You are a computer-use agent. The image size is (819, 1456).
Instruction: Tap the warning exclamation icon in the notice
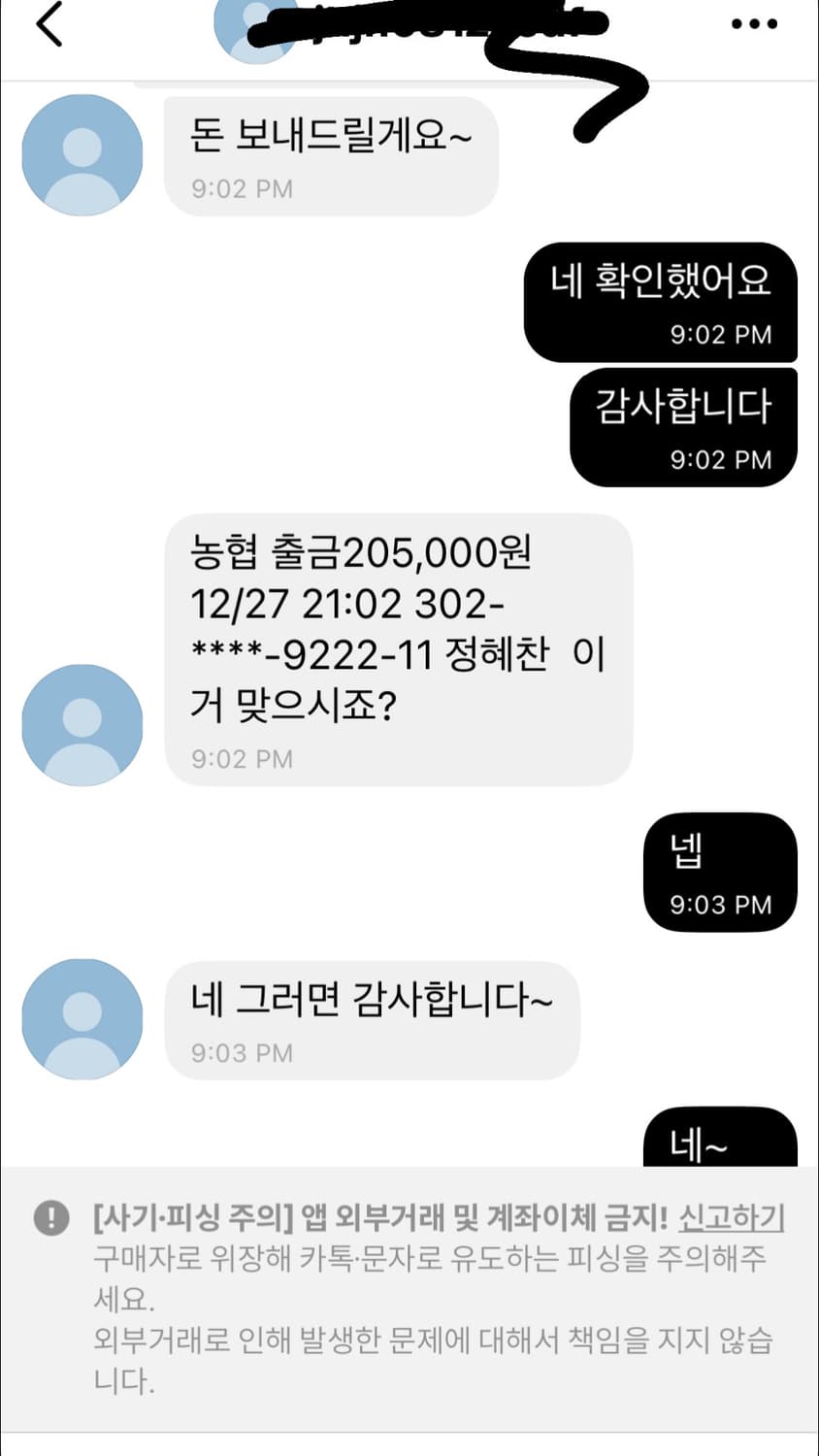[49, 1213]
